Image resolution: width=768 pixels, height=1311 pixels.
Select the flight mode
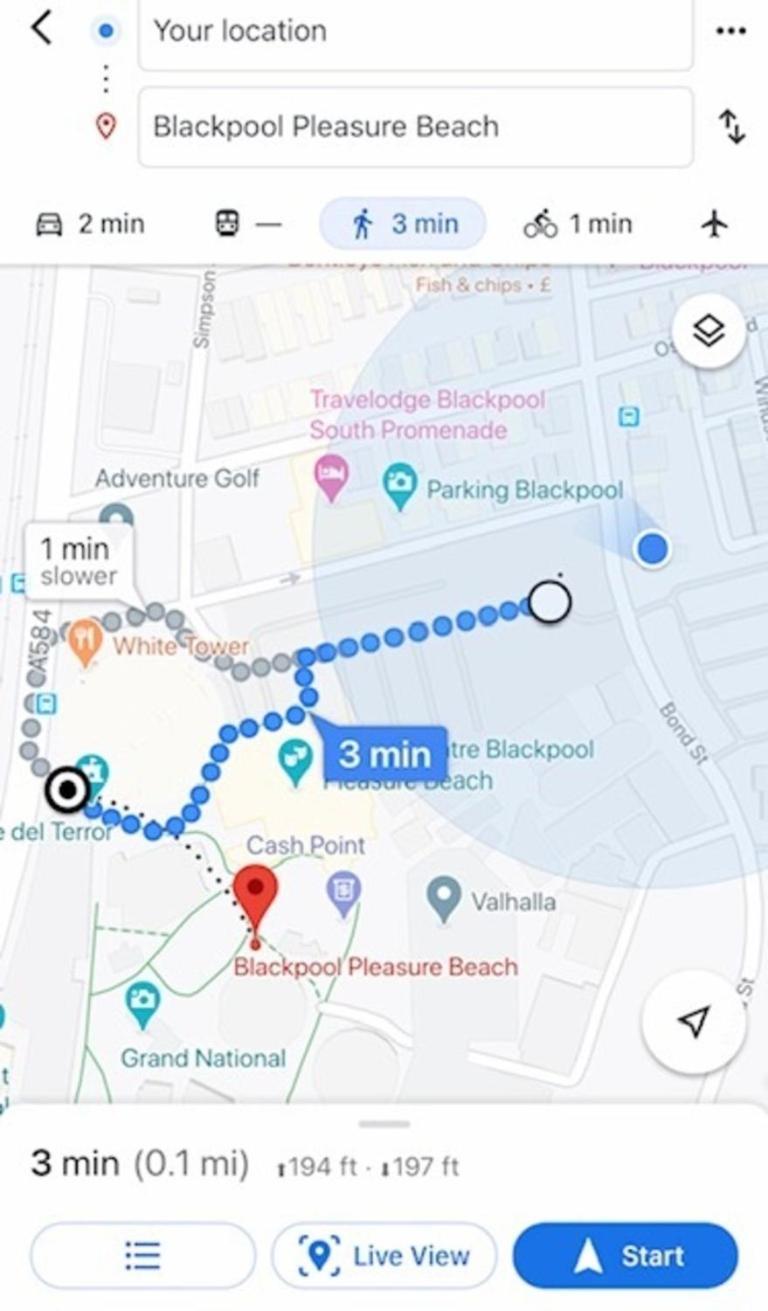point(714,224)
